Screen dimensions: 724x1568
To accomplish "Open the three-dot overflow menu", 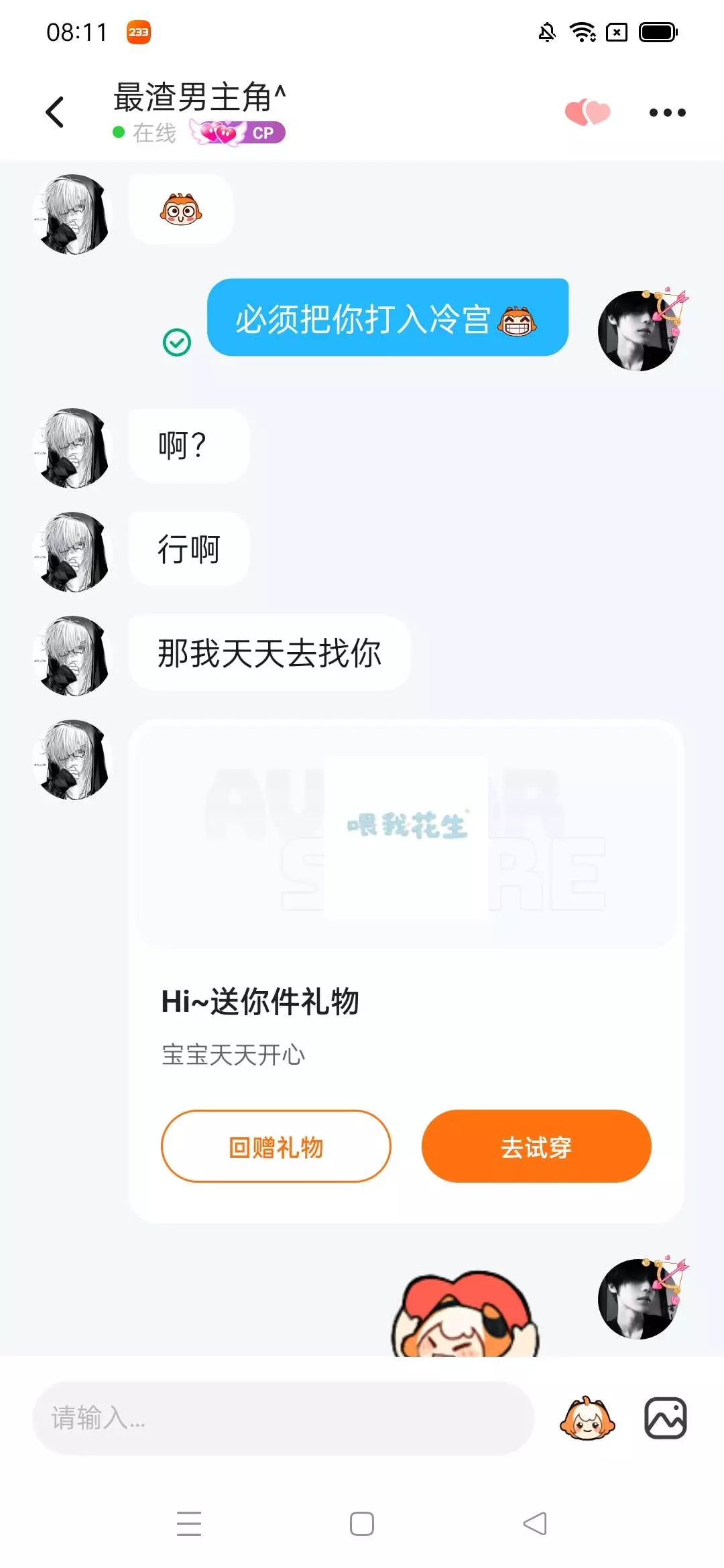I will [668, 113].
